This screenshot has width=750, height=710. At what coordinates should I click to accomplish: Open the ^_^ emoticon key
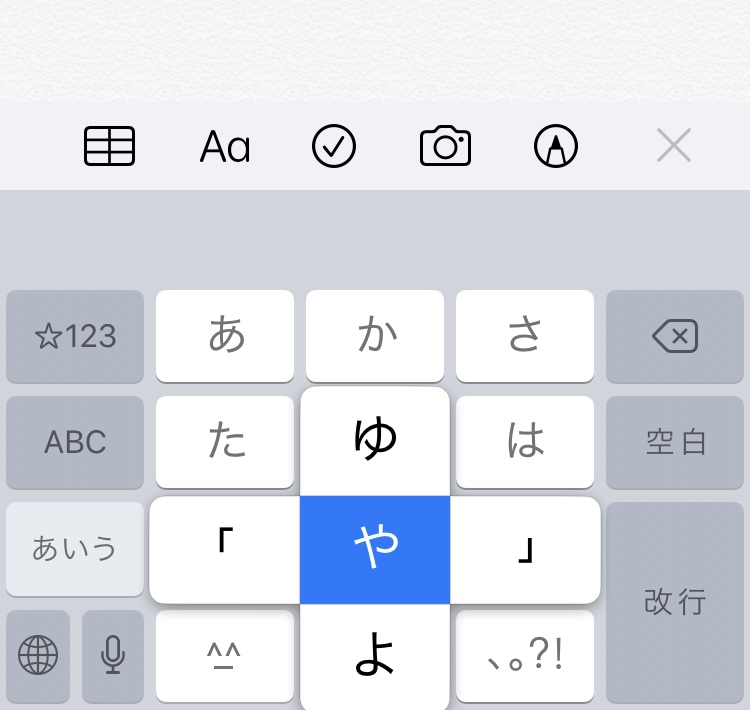tap(226, 655)
